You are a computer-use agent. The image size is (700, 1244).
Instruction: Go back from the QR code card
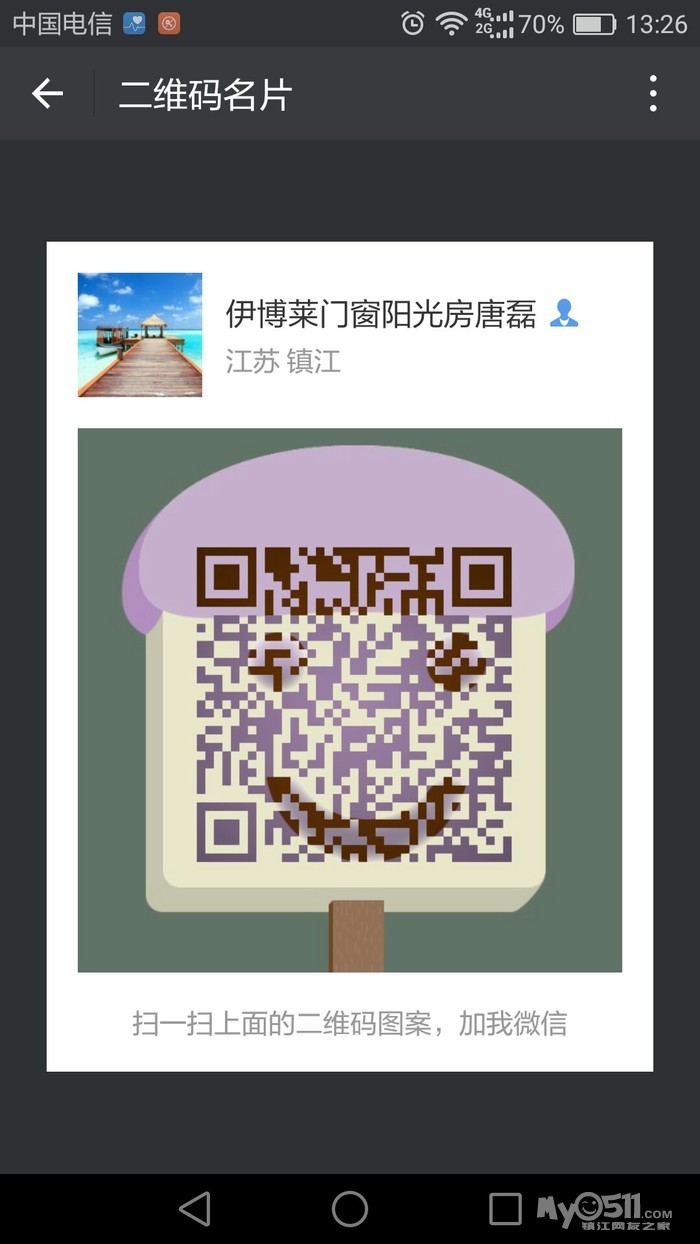click(x=47, y=94)
